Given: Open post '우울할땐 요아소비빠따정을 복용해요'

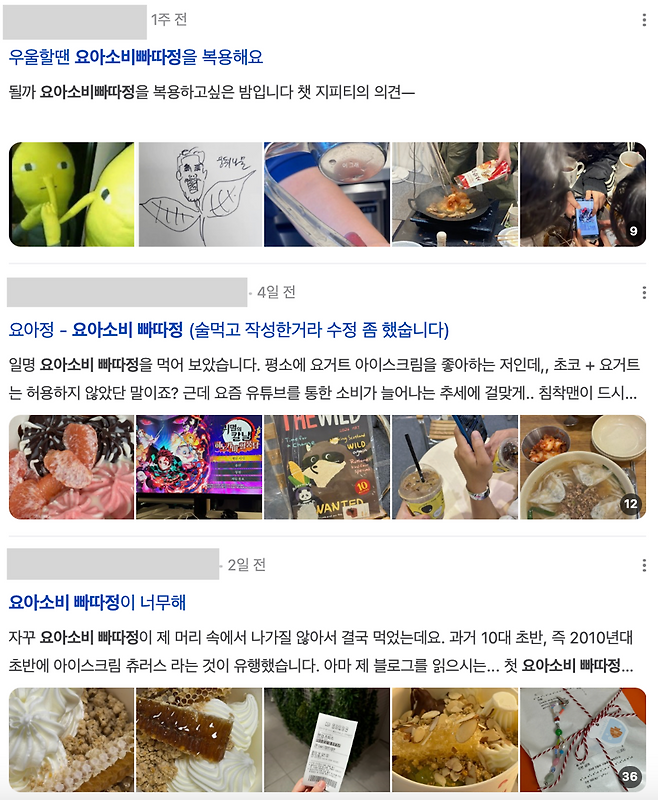Looking at the screenshot, I should point(136,57).
